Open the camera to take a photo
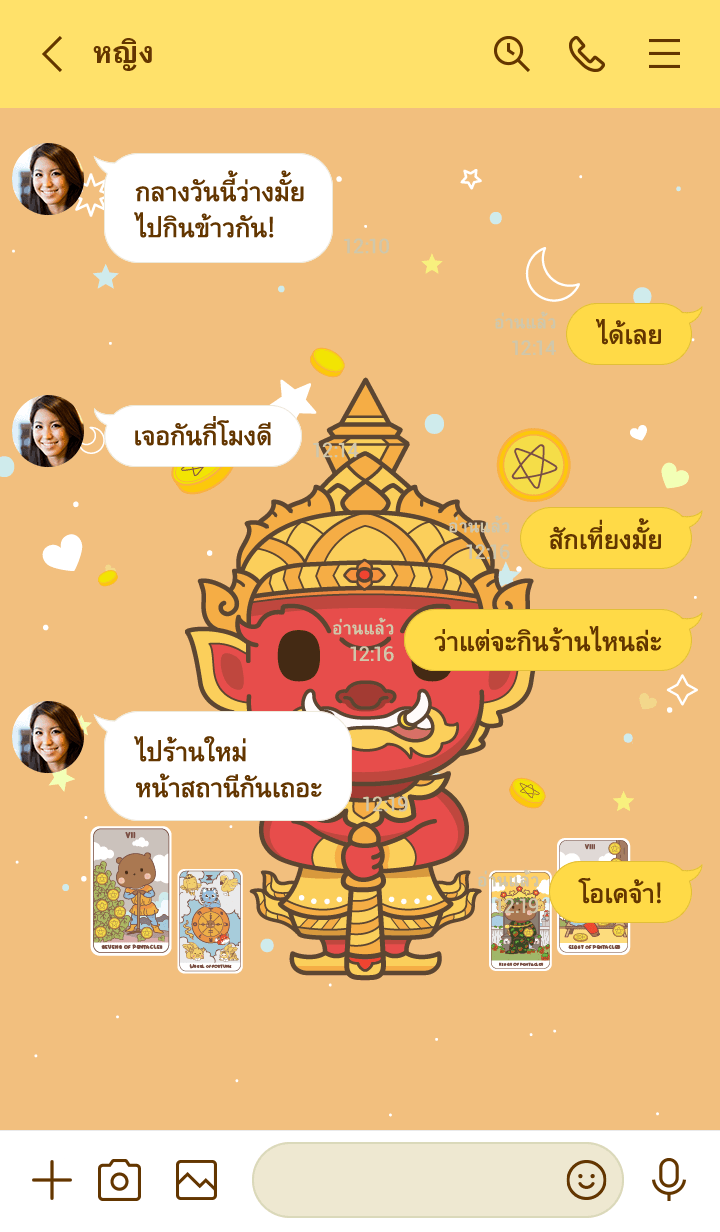720x1232 pixels. tap(119, 1180)
